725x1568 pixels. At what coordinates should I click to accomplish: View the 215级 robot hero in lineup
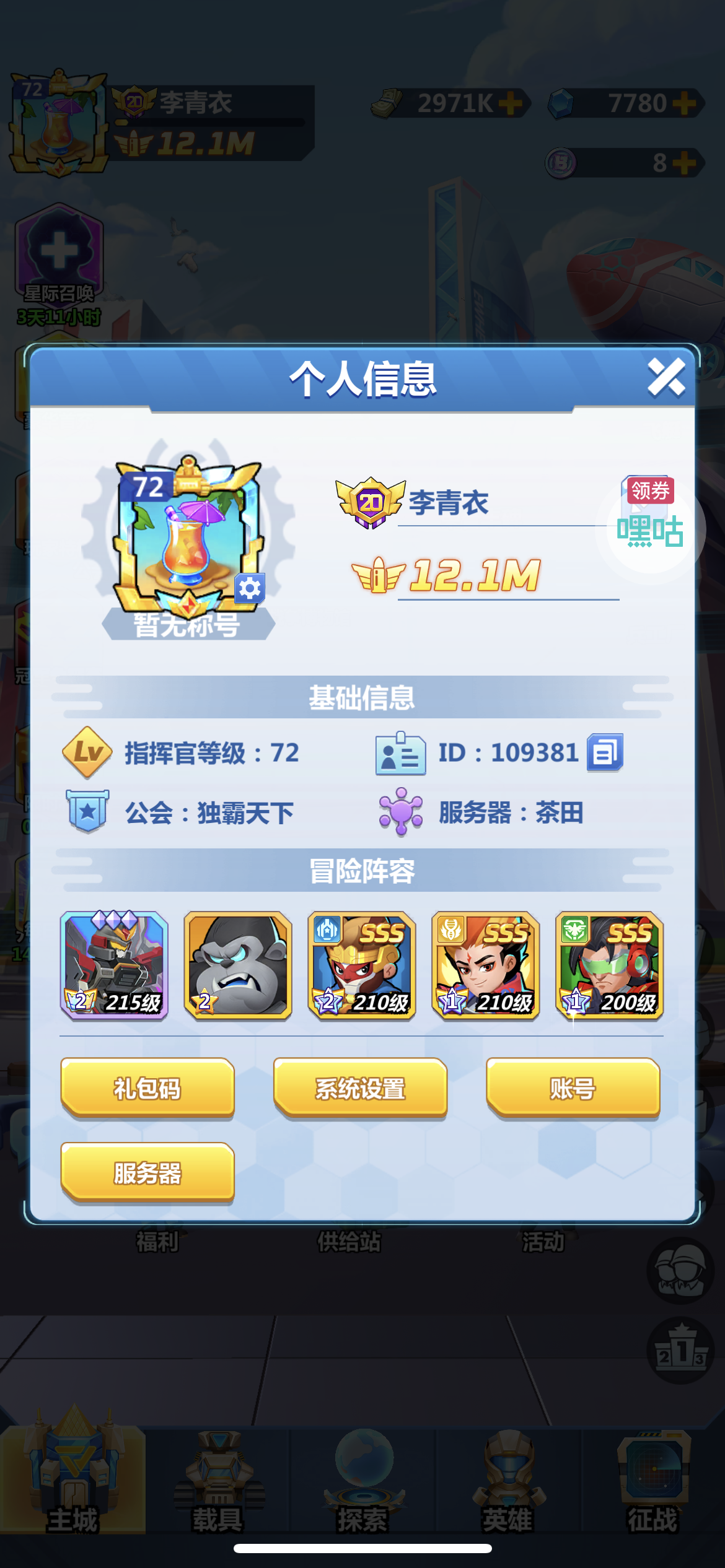pyautogui.click(x=114, y=965)
